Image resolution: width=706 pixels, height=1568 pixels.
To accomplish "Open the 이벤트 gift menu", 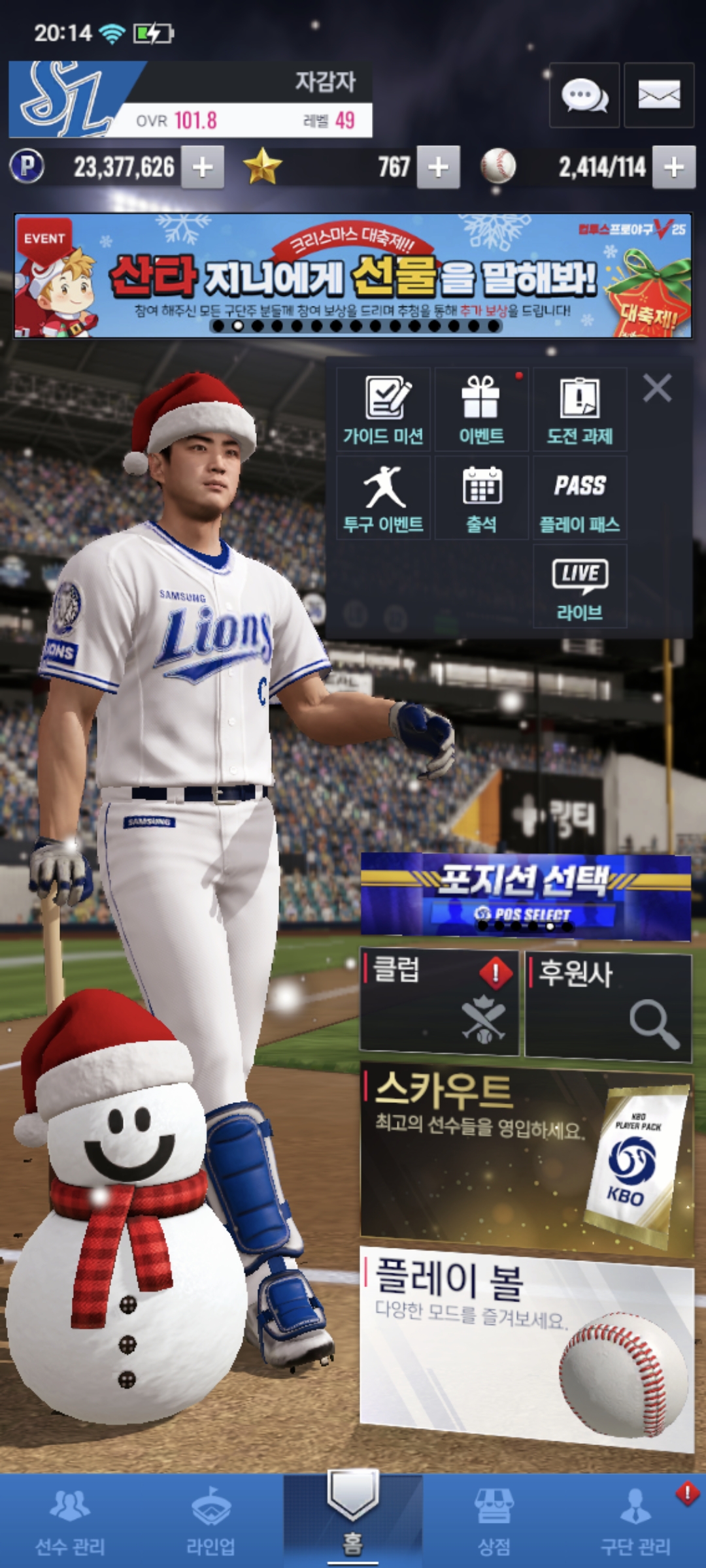I will [482, 410].
